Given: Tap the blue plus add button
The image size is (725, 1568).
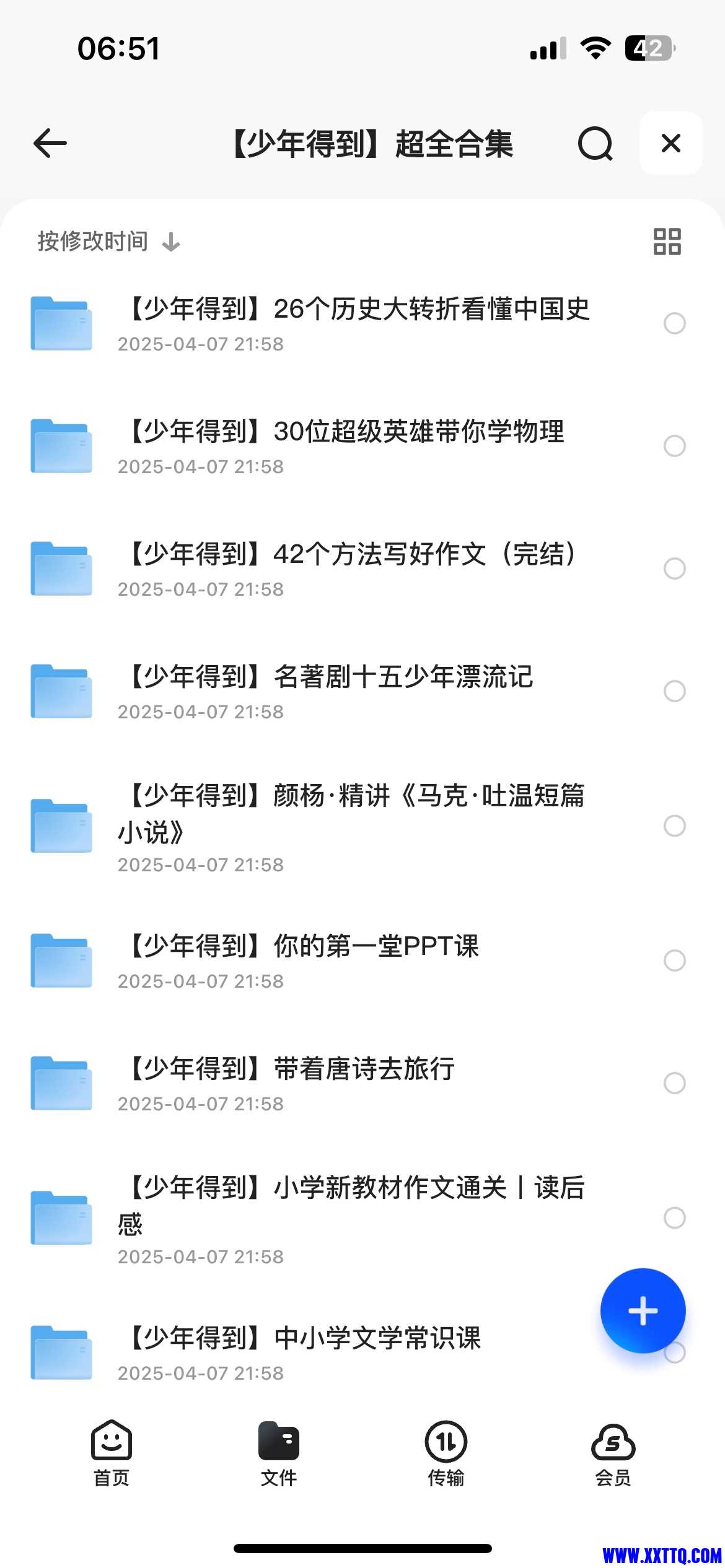Looking at the screenshot, I should pos(643,1311).
